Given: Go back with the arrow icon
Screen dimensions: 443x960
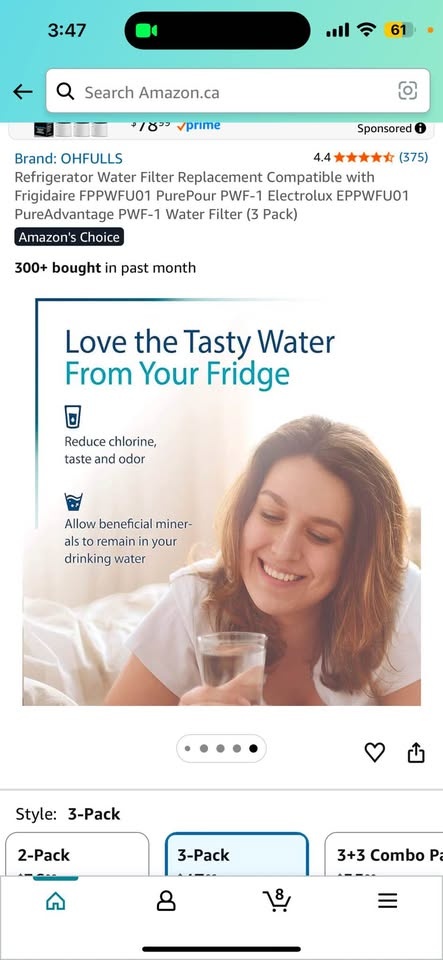Looking at the screenshot, I should click(23, 92).
